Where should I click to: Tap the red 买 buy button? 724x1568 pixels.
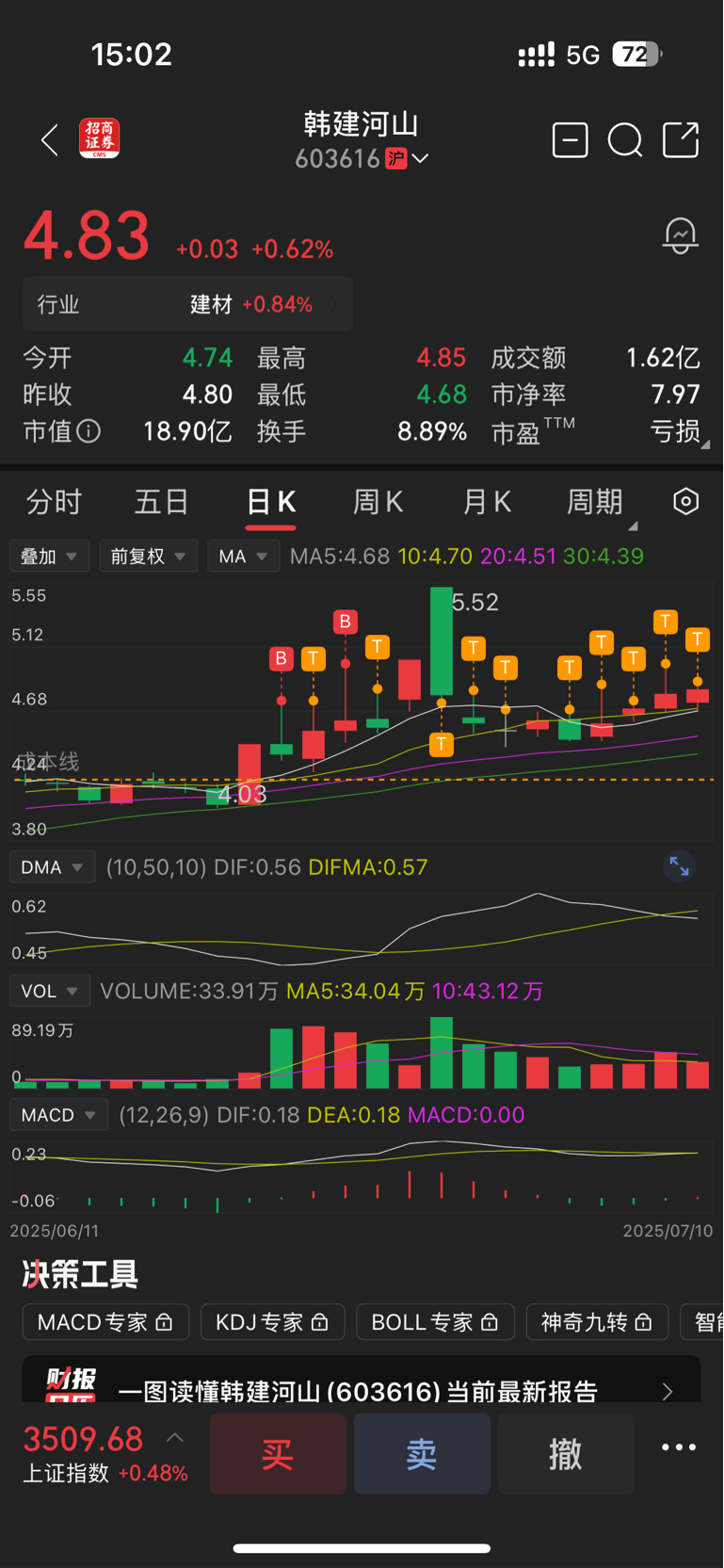pos(278,1453)
